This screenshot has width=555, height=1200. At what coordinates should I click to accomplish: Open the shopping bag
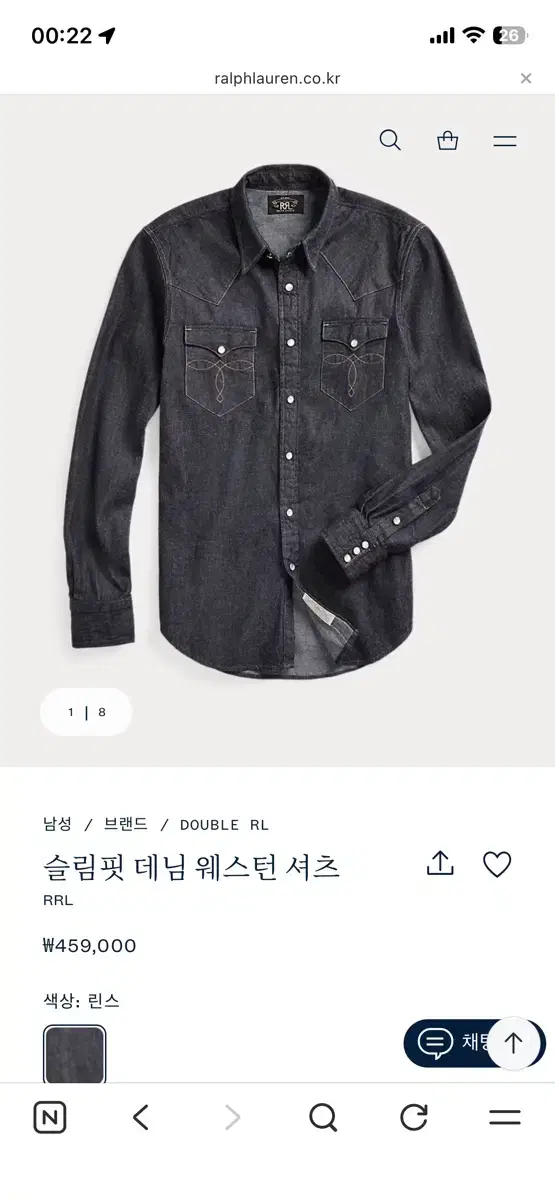pos(448,140)
